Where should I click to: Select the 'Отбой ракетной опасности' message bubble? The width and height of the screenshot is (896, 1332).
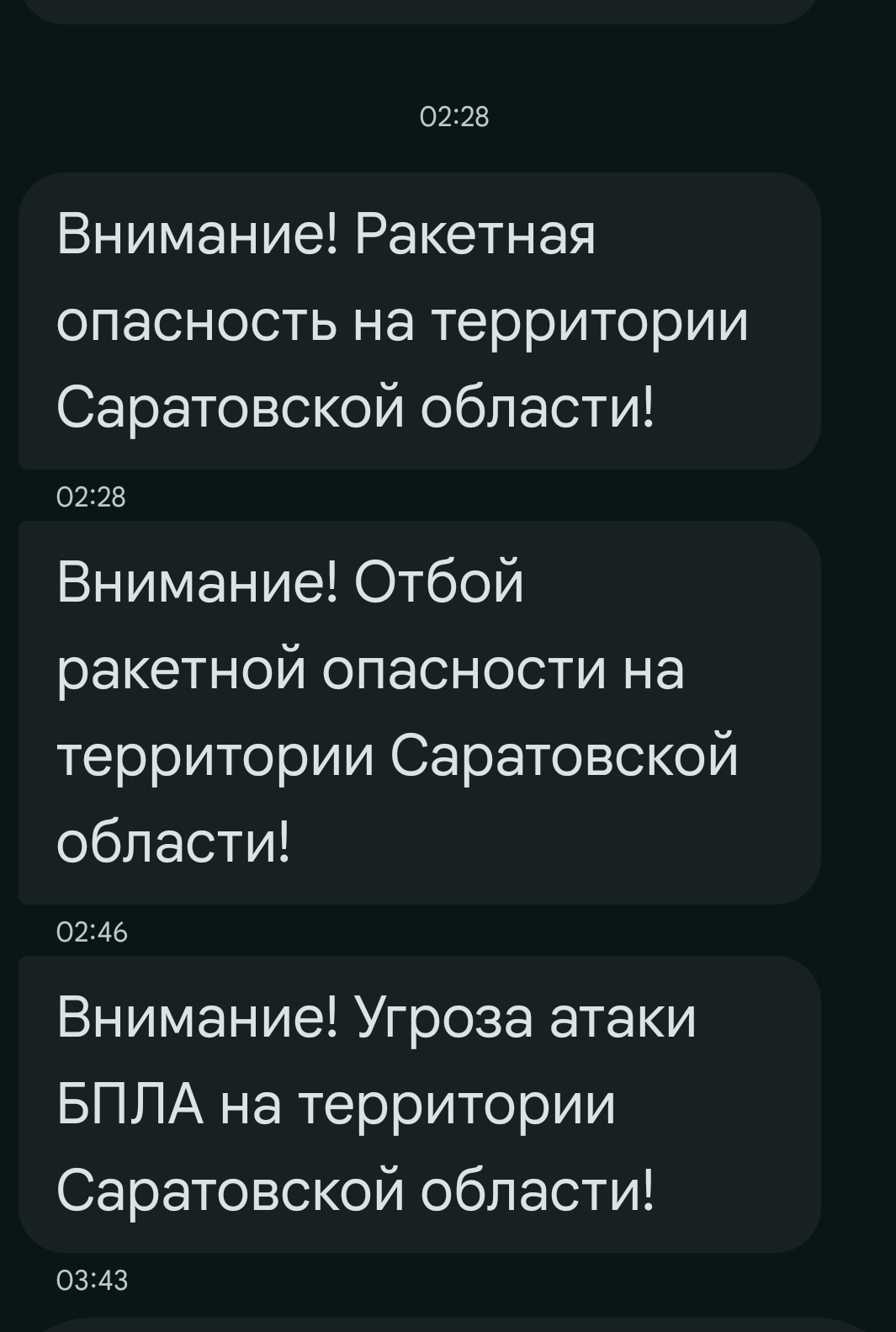(419, 713)
